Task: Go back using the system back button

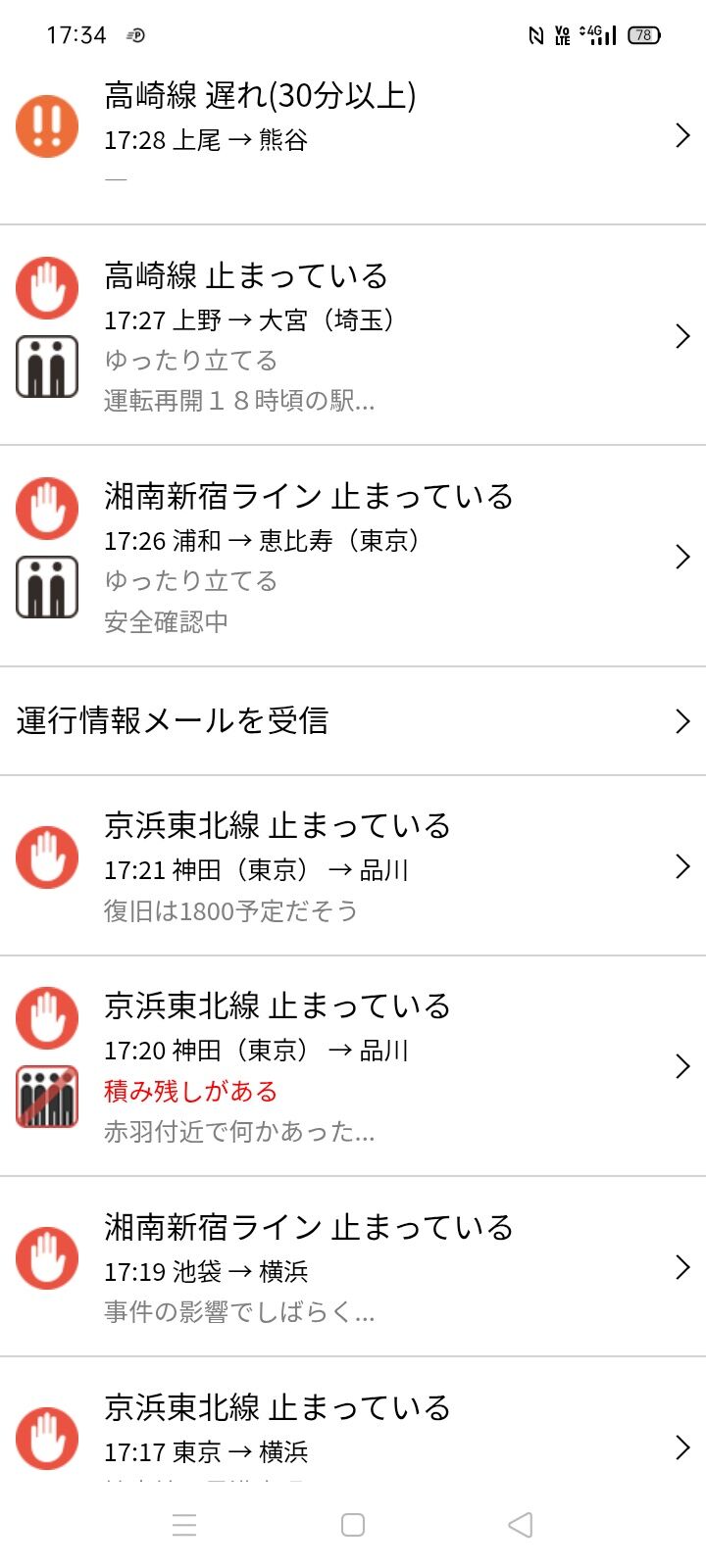Action: tap(521, 1525)
